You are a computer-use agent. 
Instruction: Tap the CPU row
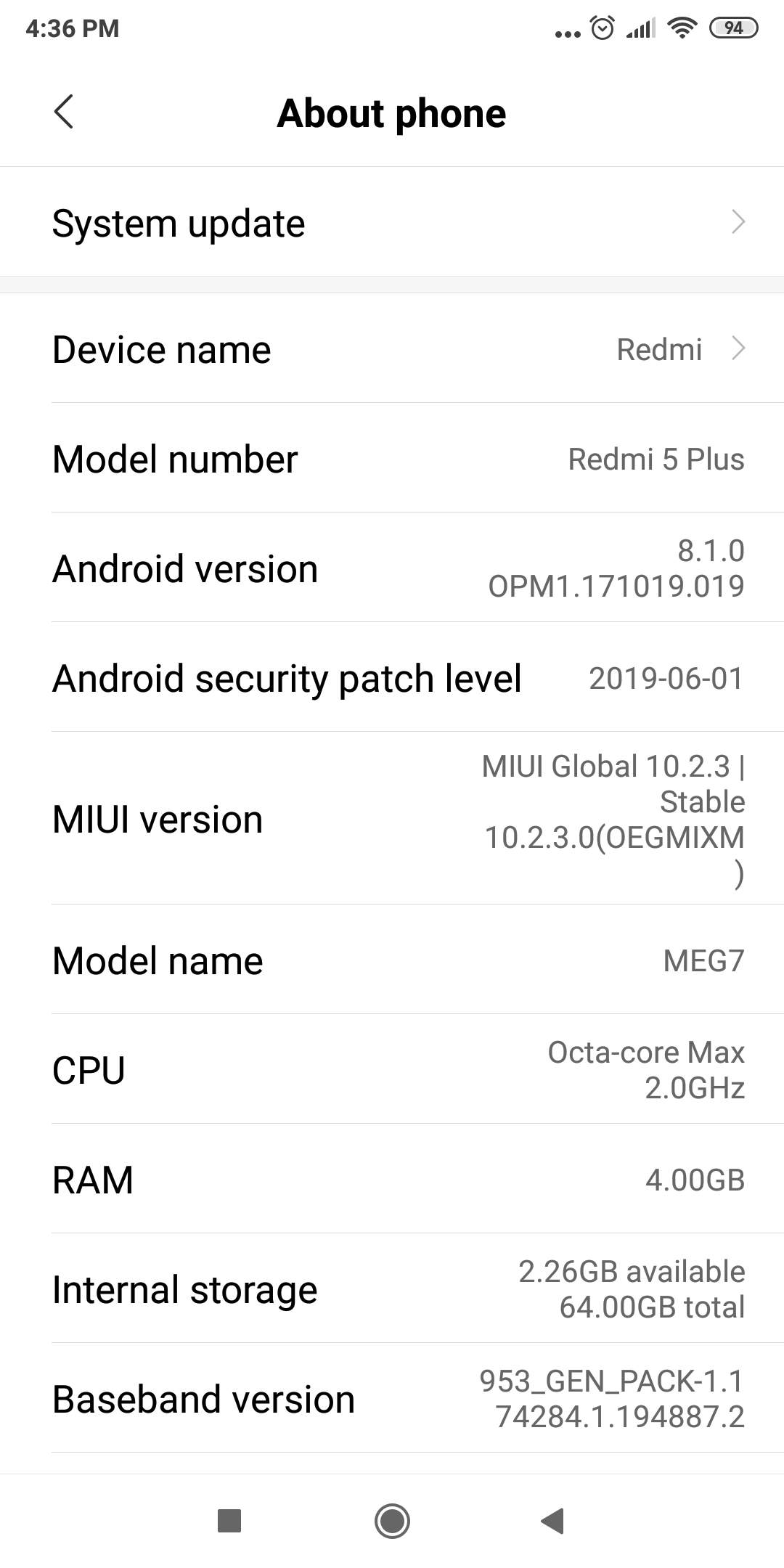pos(392,1070)
